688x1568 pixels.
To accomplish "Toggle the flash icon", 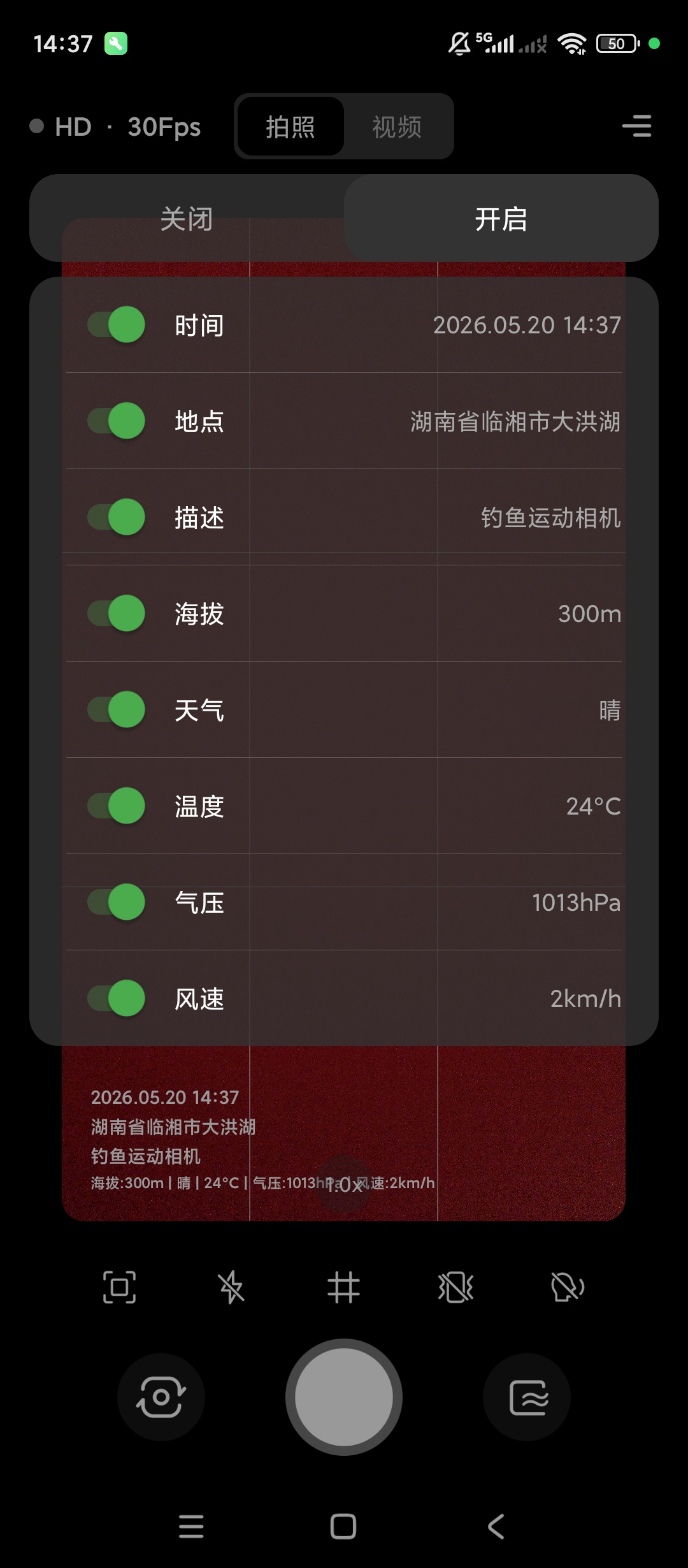I will click(231, 1287).
